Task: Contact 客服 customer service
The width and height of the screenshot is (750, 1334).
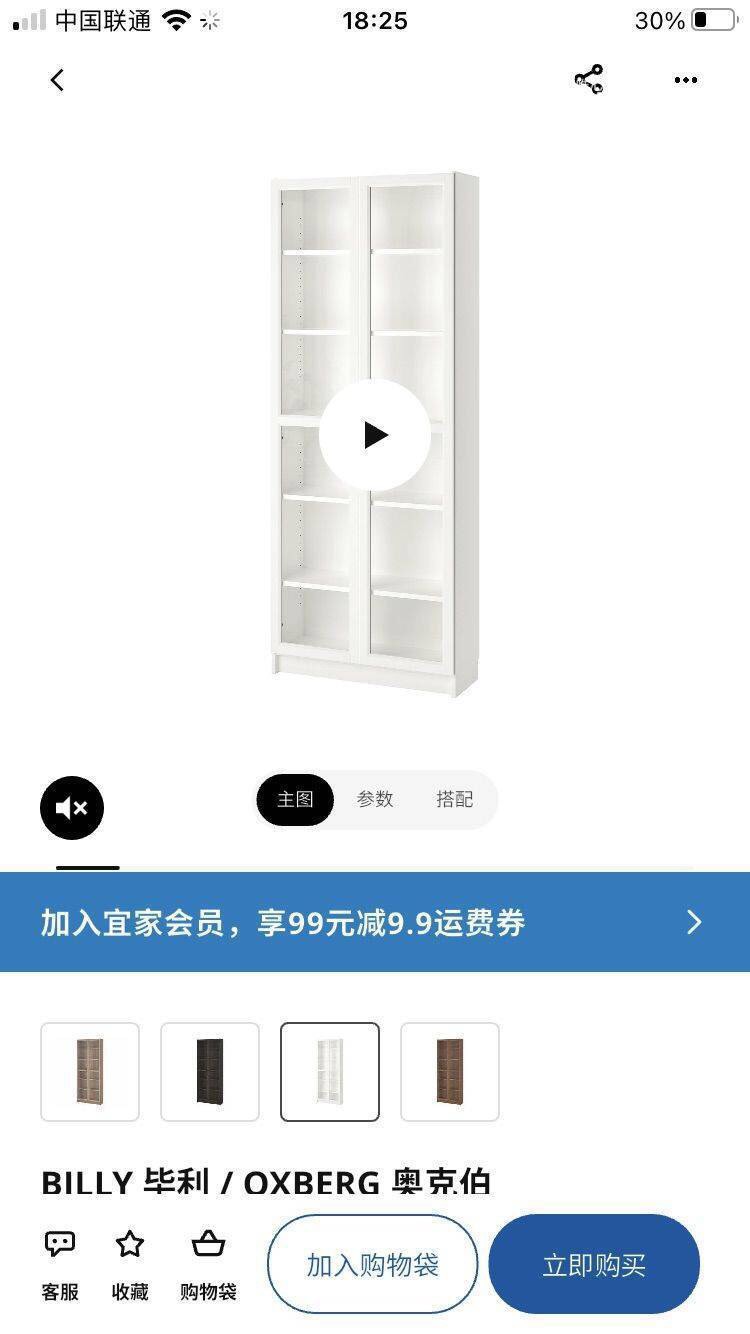Action: point(60,1265)
